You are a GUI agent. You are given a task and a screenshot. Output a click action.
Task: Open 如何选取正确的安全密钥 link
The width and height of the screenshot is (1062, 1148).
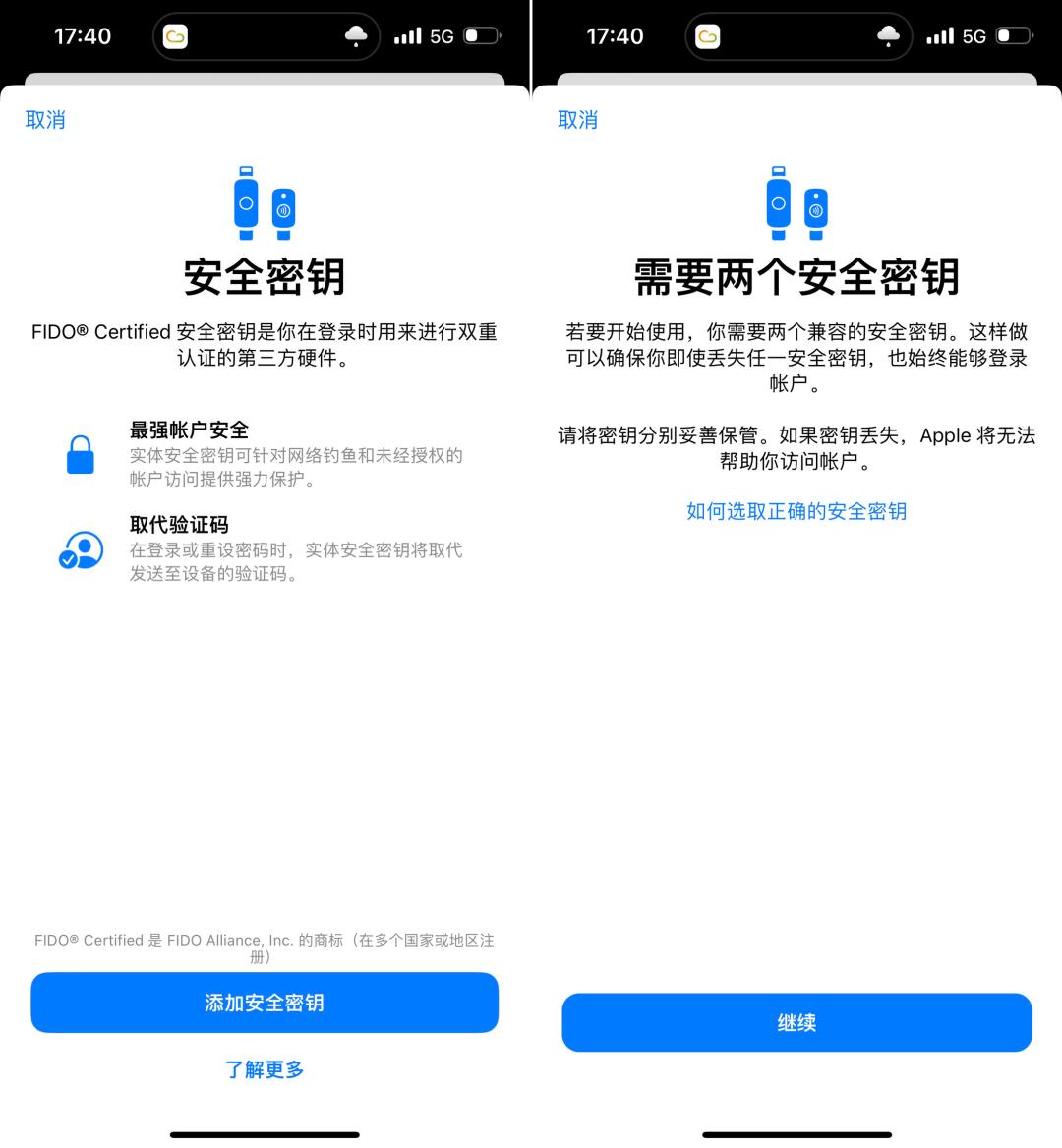tap(796, 511)
